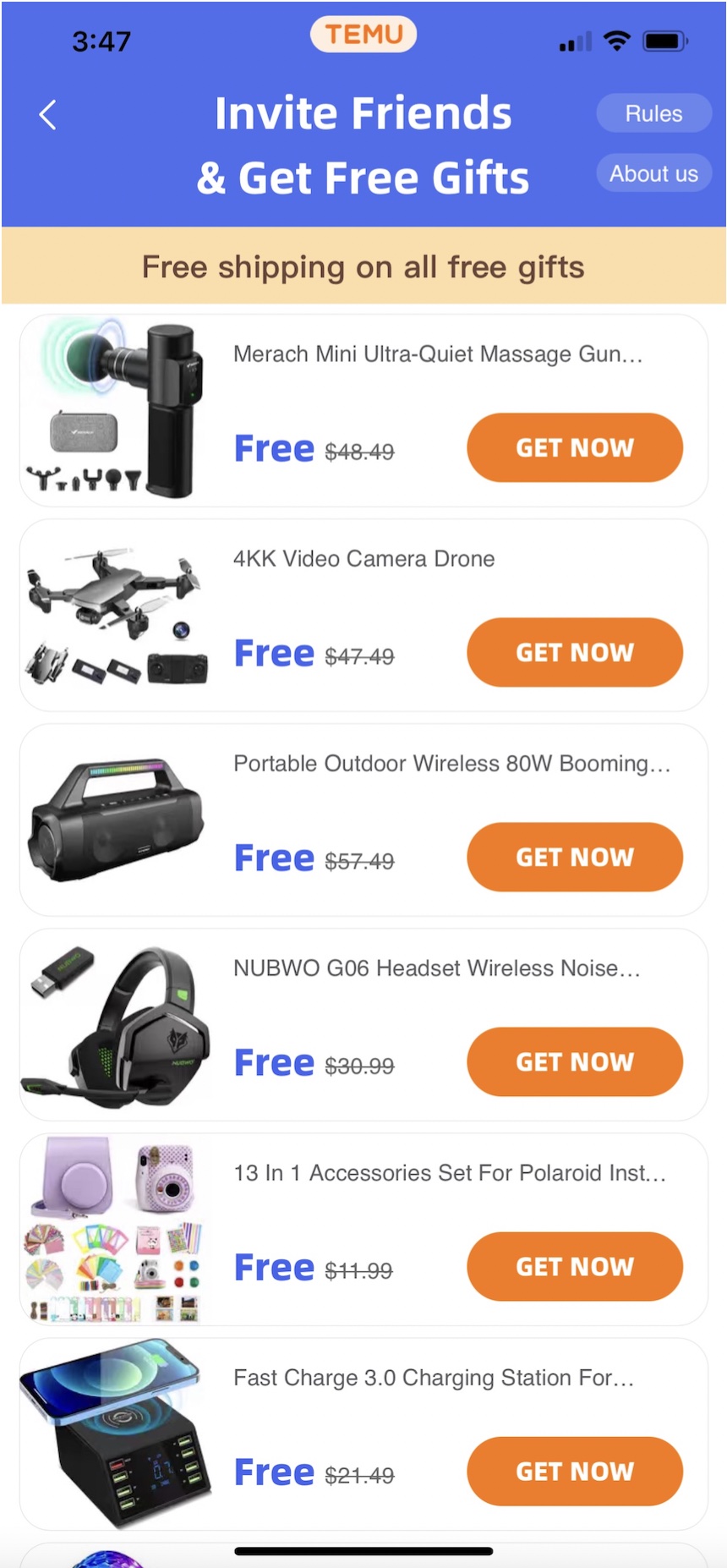
Task: Open the Portable Outdoor Wireless speaker image
Action: (117, 820)
